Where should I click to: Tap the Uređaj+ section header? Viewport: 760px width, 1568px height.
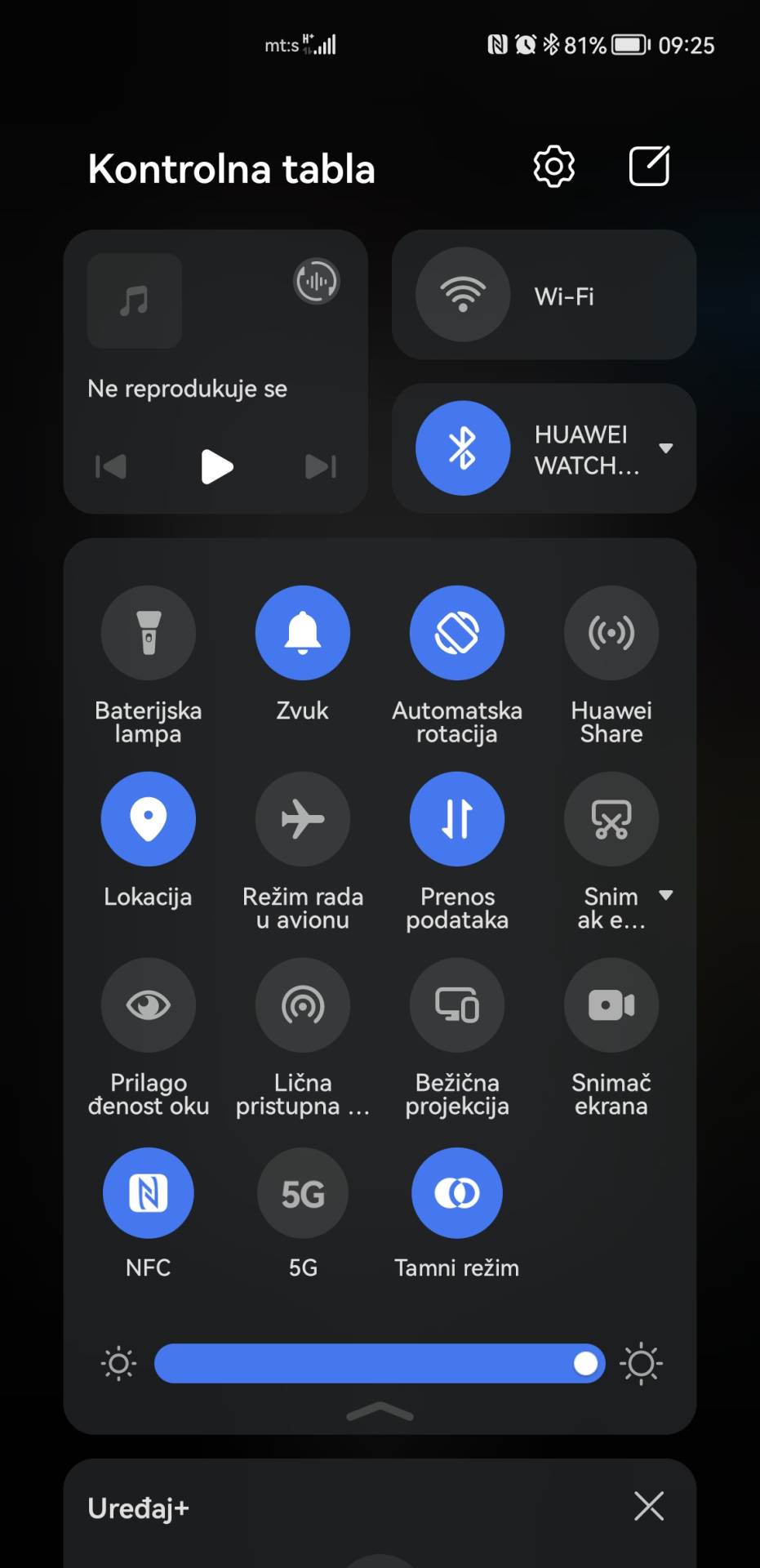click(x=137, y=1508)
